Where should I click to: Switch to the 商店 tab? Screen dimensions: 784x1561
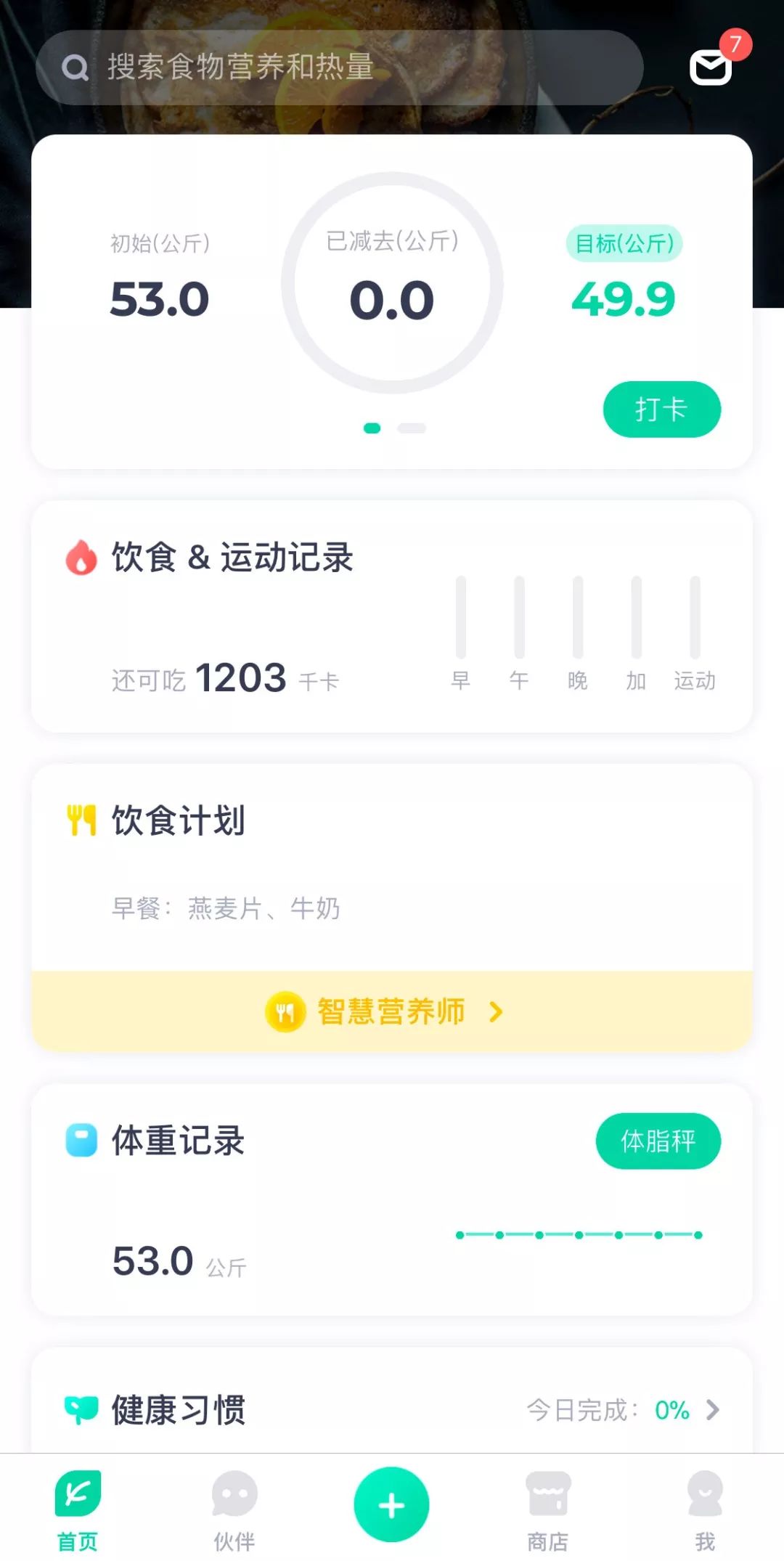pyautogui.click(x=548, y=1510)
